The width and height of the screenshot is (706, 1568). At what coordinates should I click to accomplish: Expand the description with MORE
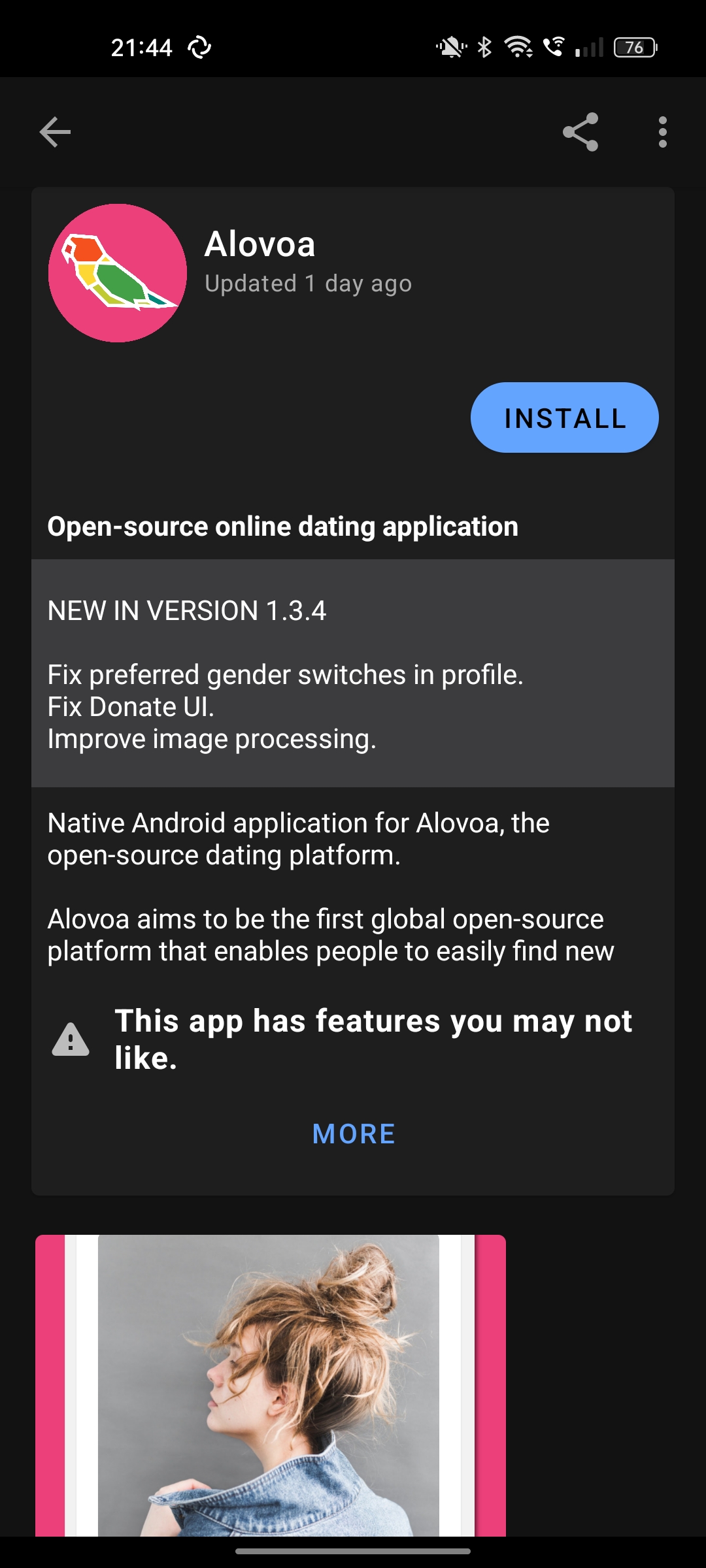(x=354, y=1134)
